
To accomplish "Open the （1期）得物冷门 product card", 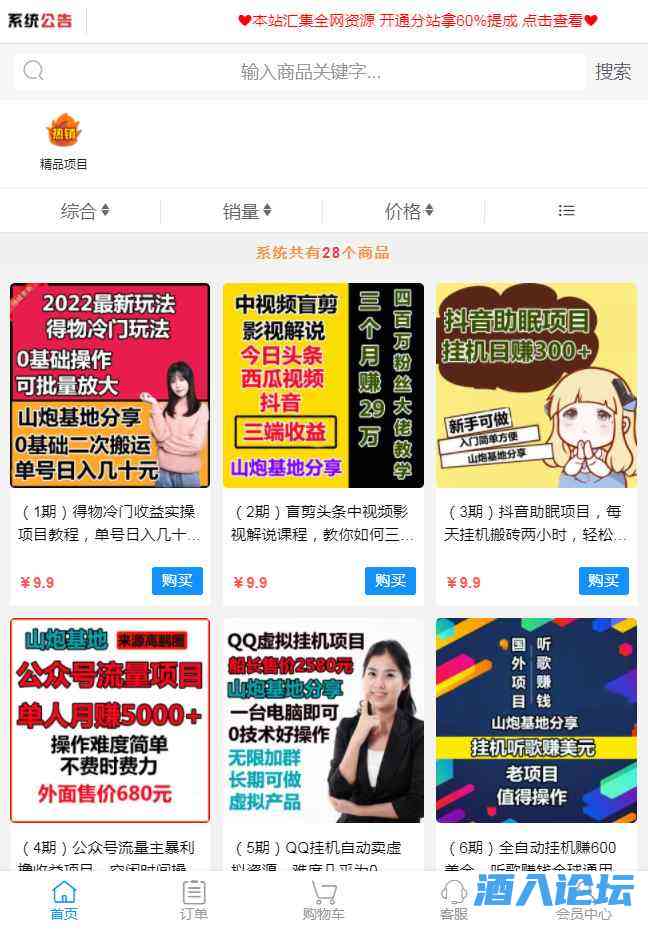I will coord(110,386).
